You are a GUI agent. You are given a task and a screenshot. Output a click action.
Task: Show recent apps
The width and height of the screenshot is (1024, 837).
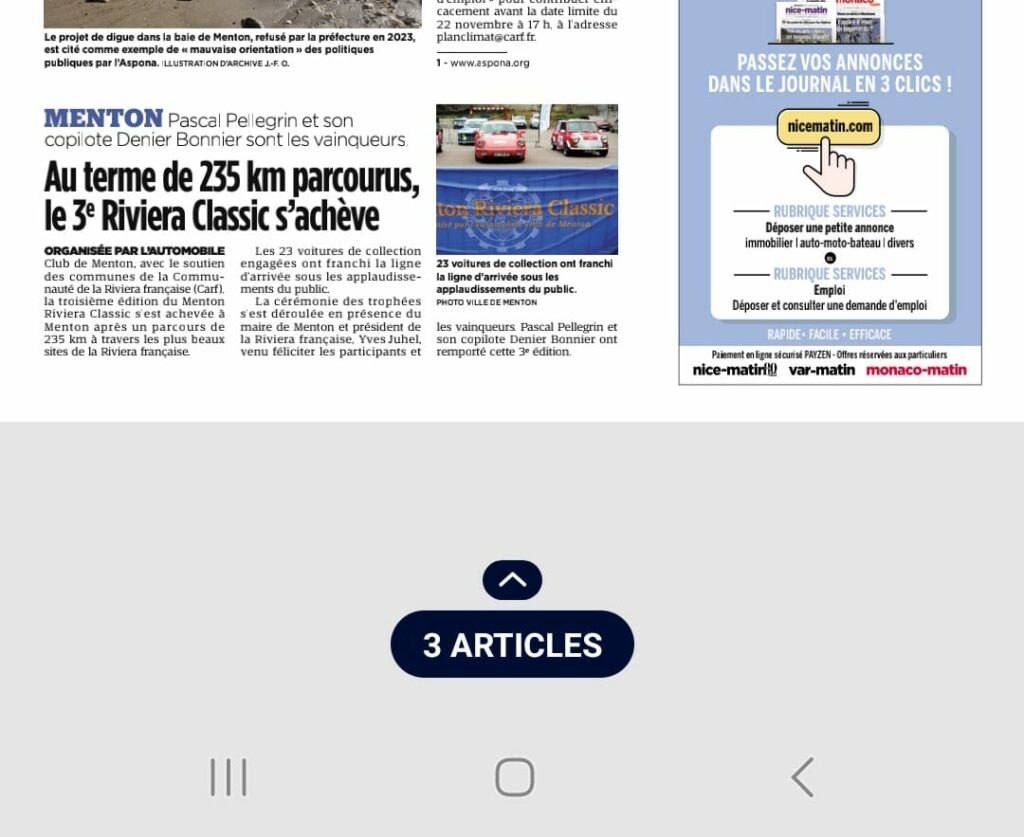[x=228, y=777]
